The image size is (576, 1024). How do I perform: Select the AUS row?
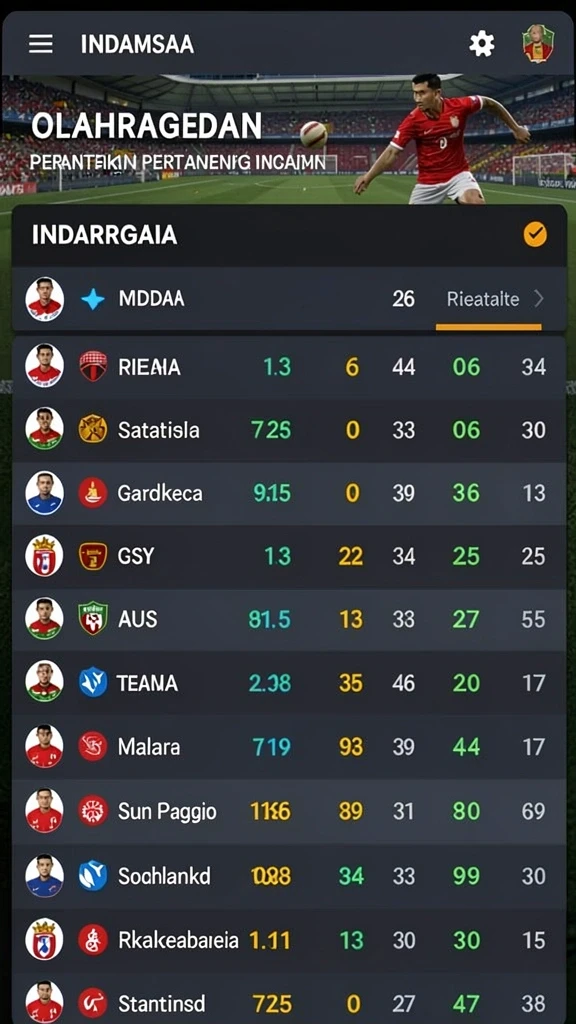tap(289, 619)
